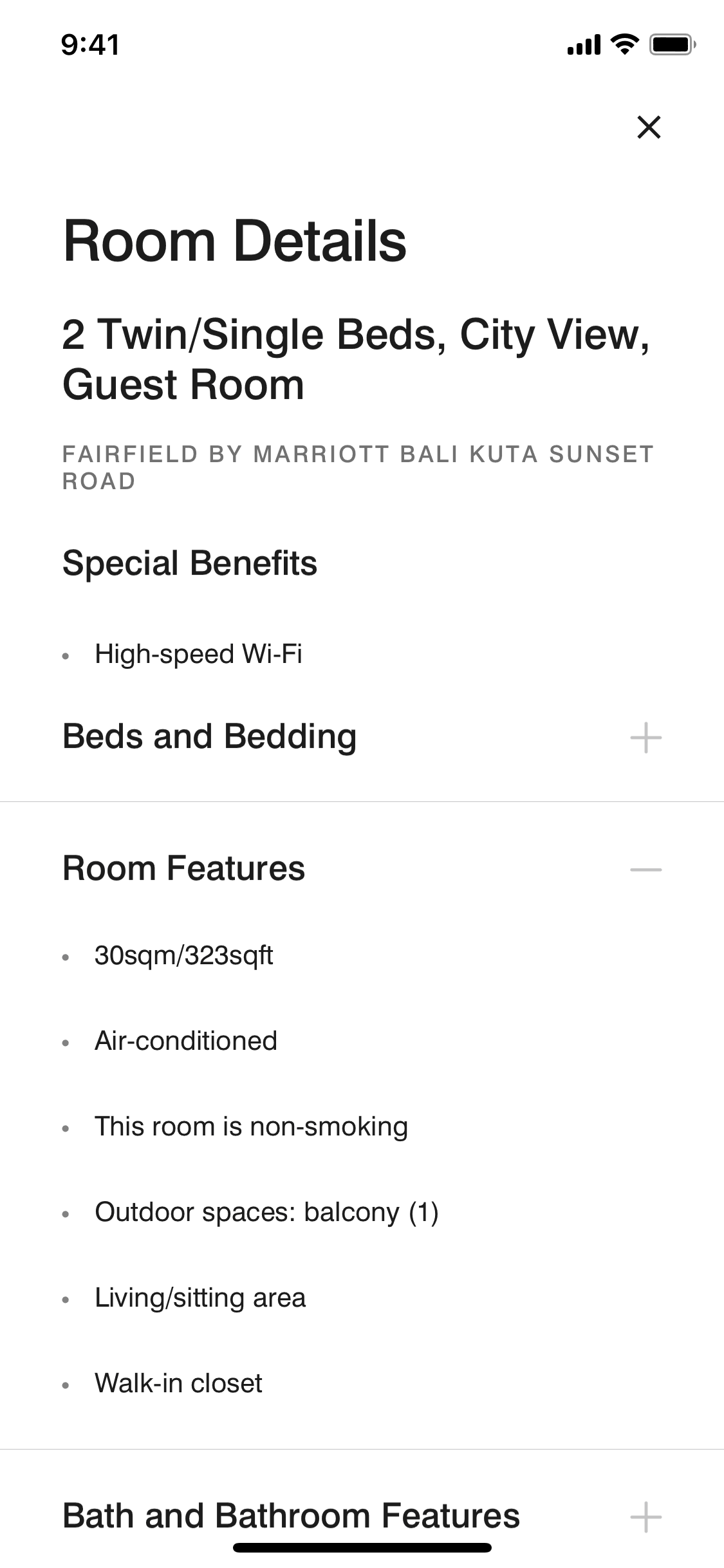Collapse the Room Features section

click(x=645, y=870)
